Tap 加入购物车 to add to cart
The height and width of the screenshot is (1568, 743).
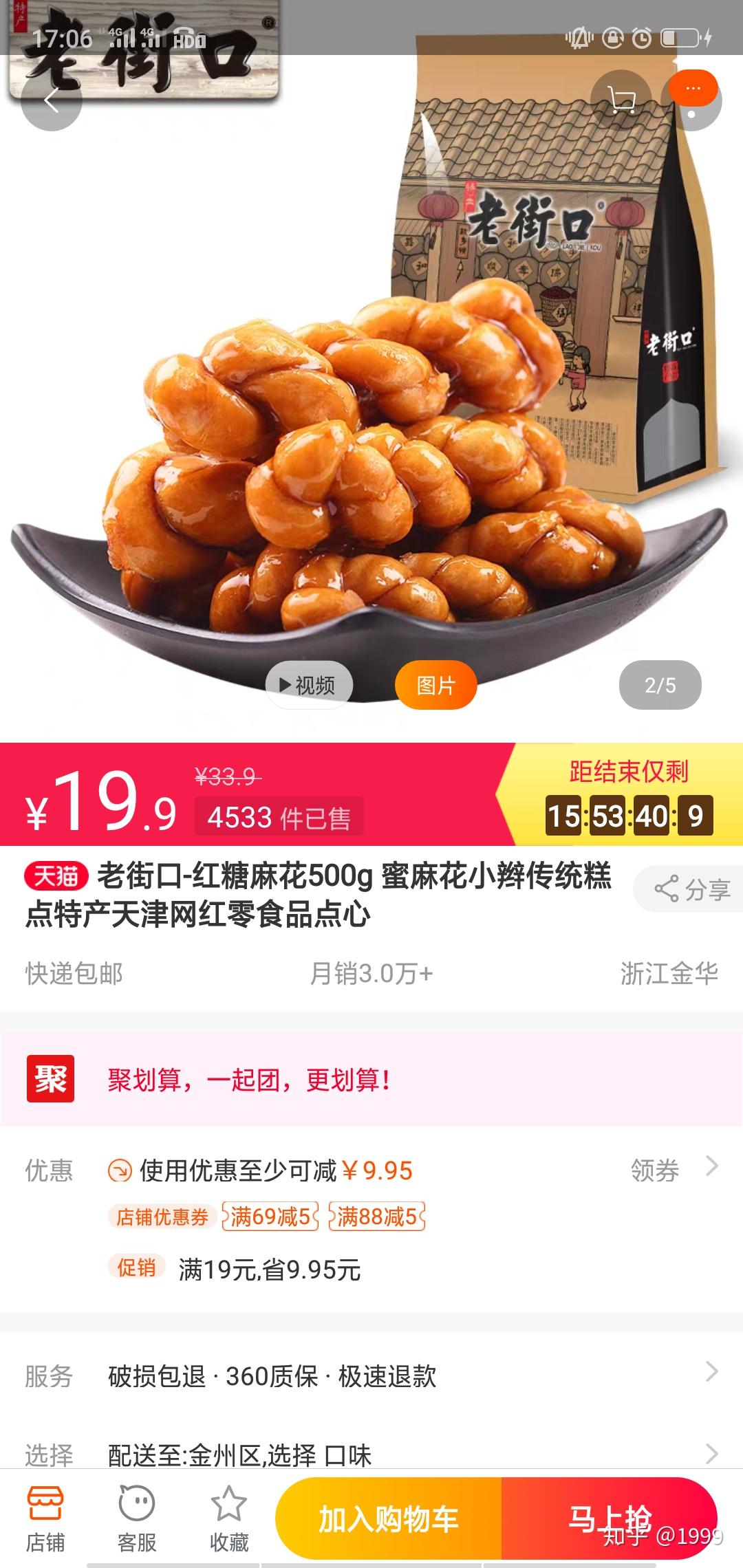coord(389,1519)
